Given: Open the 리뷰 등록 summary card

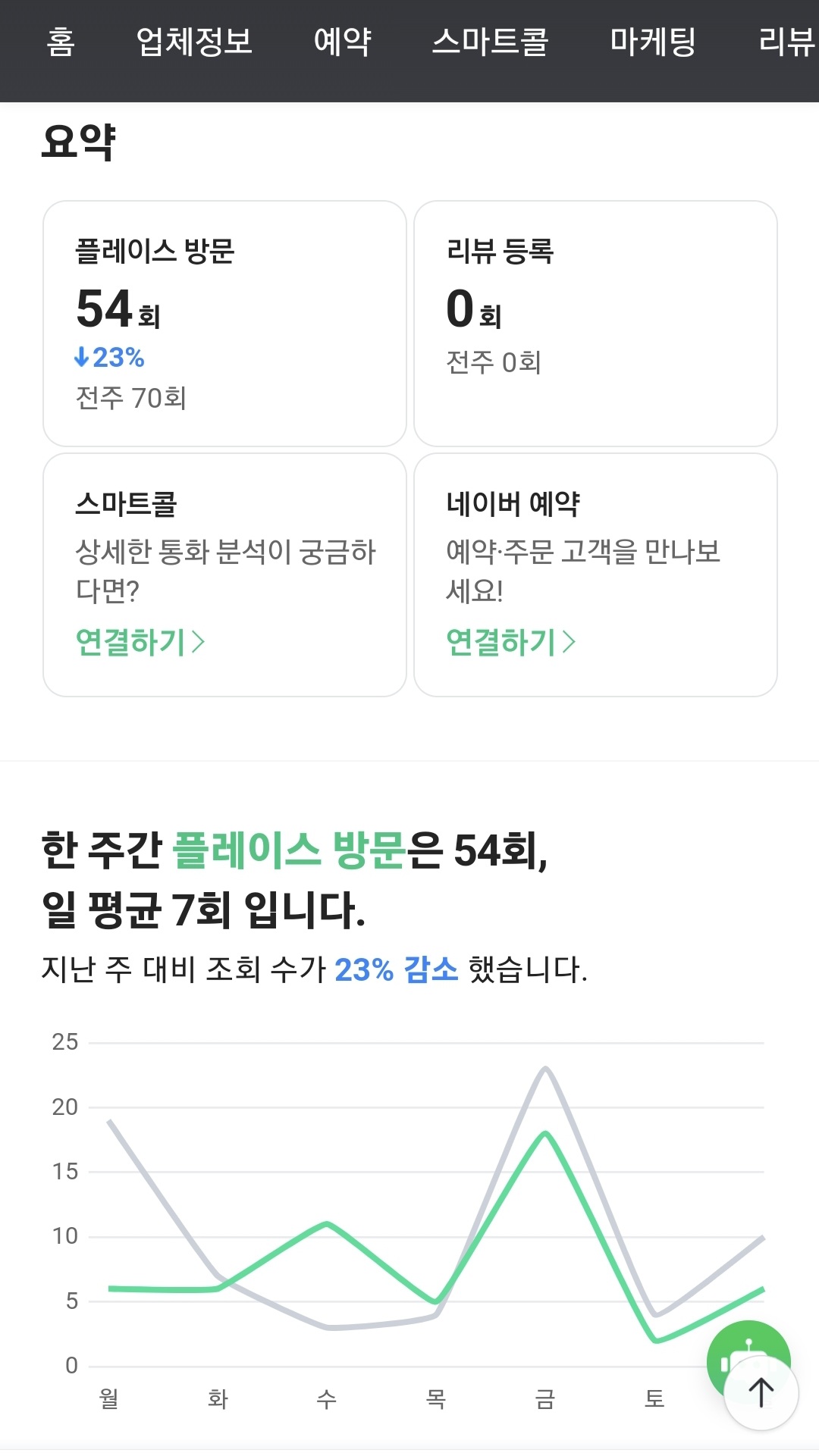Looking at the screenshot, I should 595,324.
